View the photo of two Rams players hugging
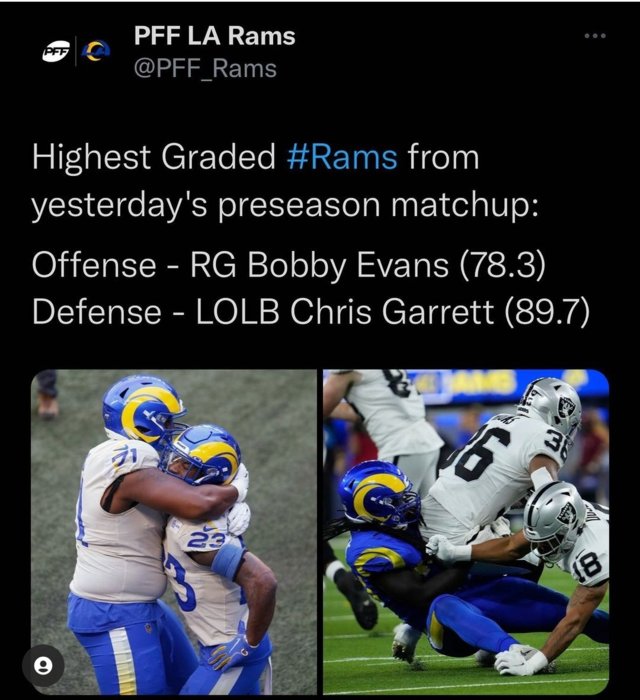The height and width of the screenshot is (700, 640). [174, 531]
